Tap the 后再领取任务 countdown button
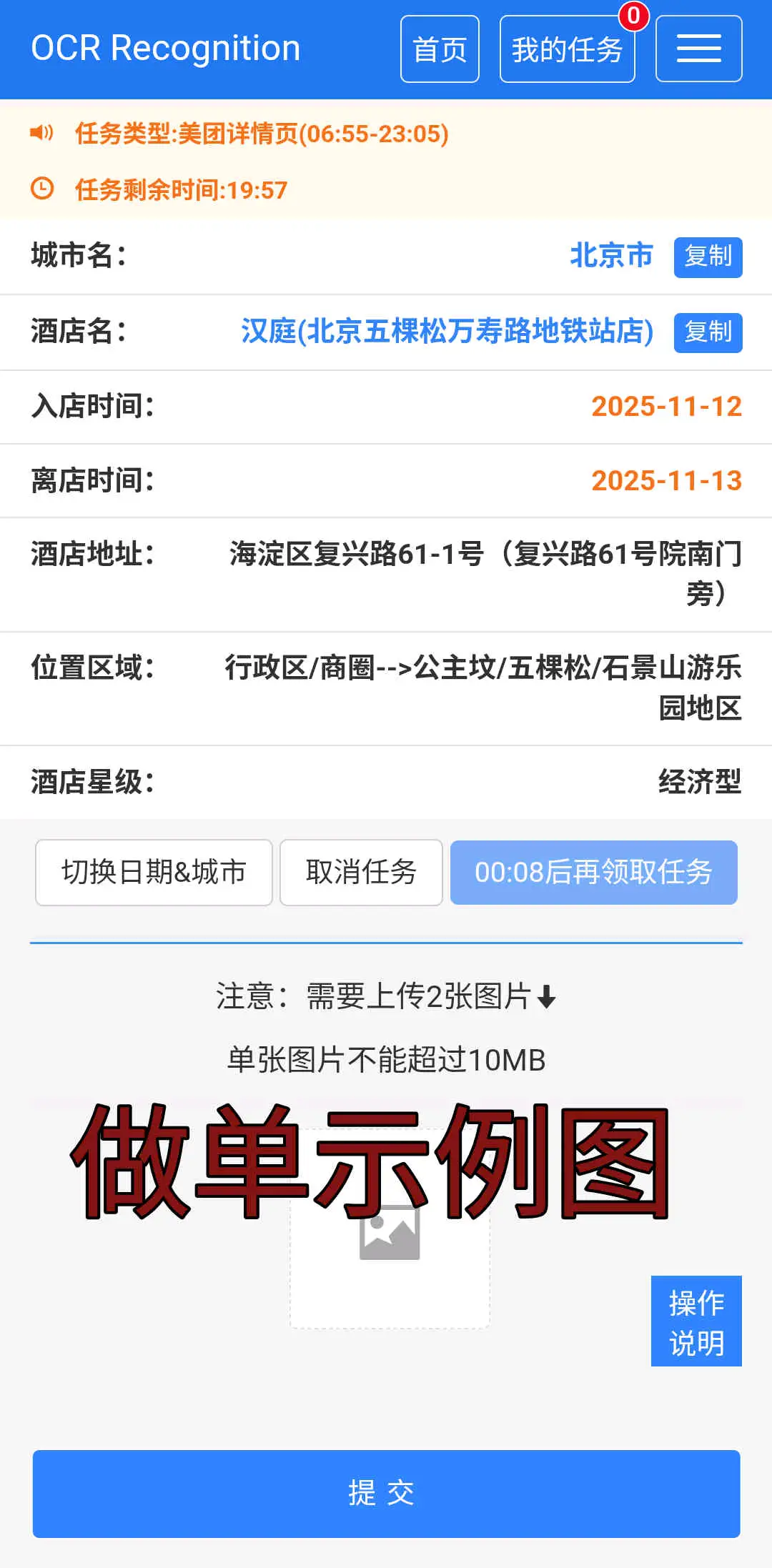The image size is (772, 1568). [593, 873]
